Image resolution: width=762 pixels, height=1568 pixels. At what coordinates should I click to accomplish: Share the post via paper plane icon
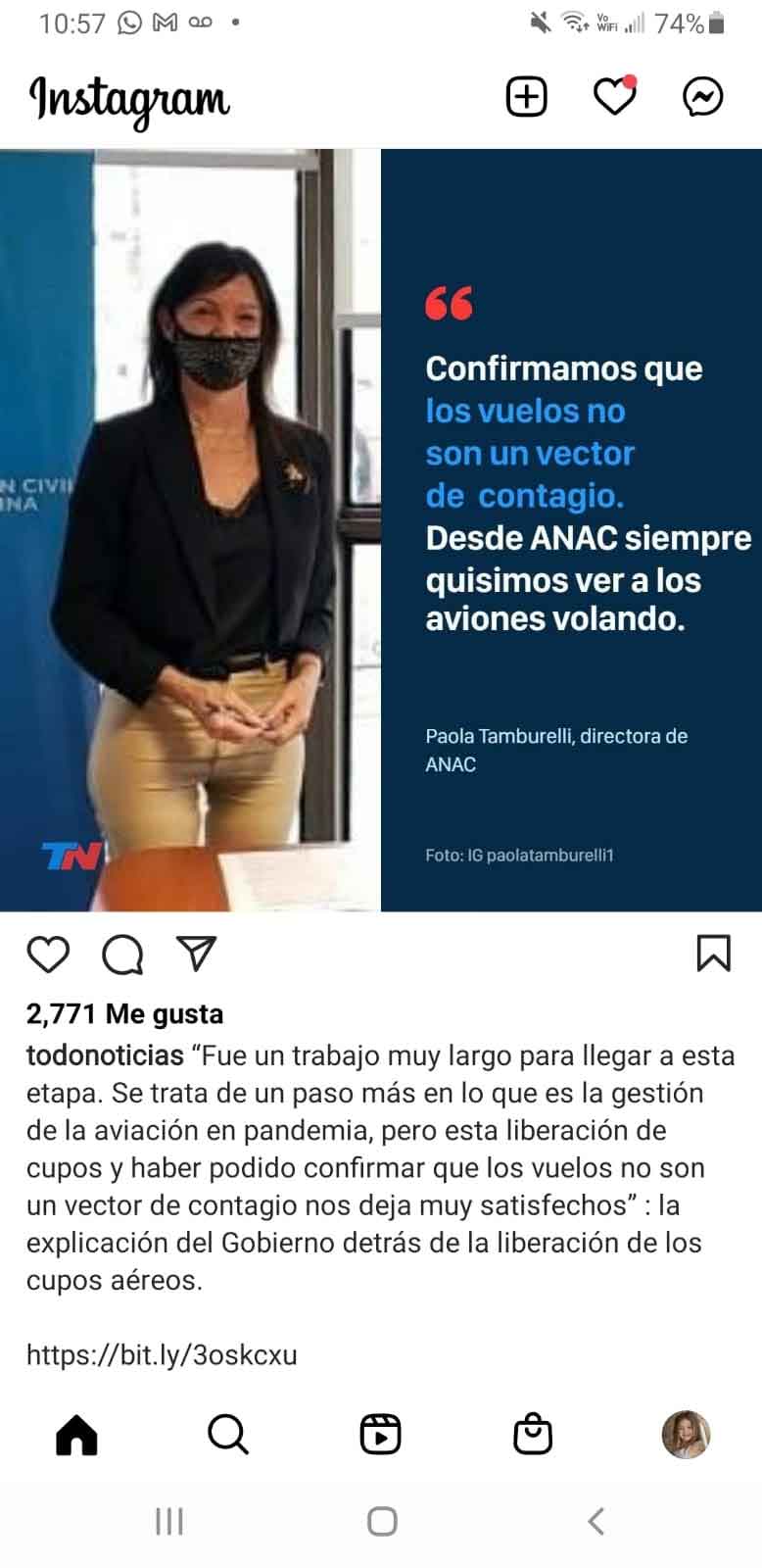(196, 953)
